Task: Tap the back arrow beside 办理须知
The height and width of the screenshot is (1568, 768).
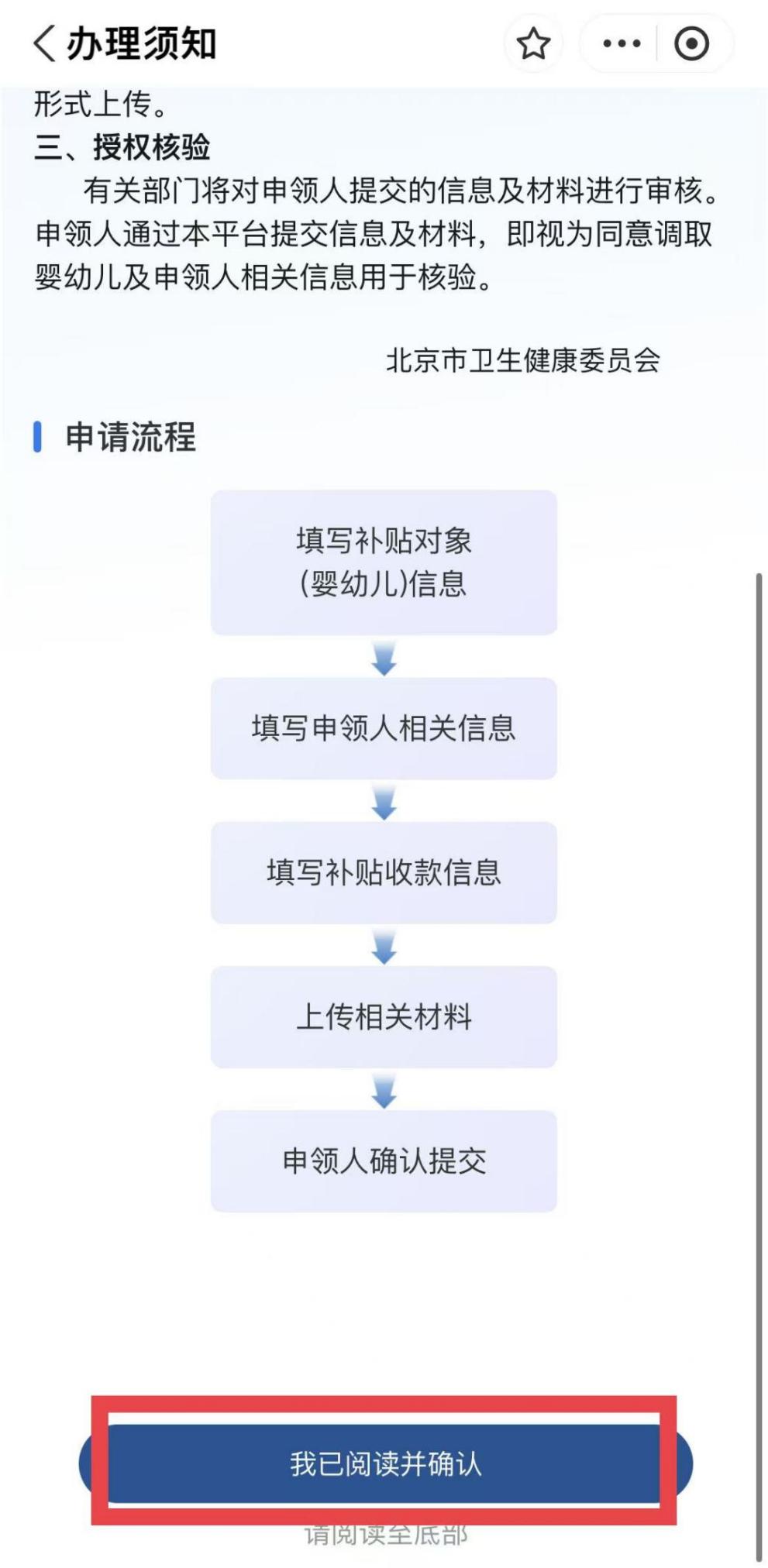Action: 43,44
